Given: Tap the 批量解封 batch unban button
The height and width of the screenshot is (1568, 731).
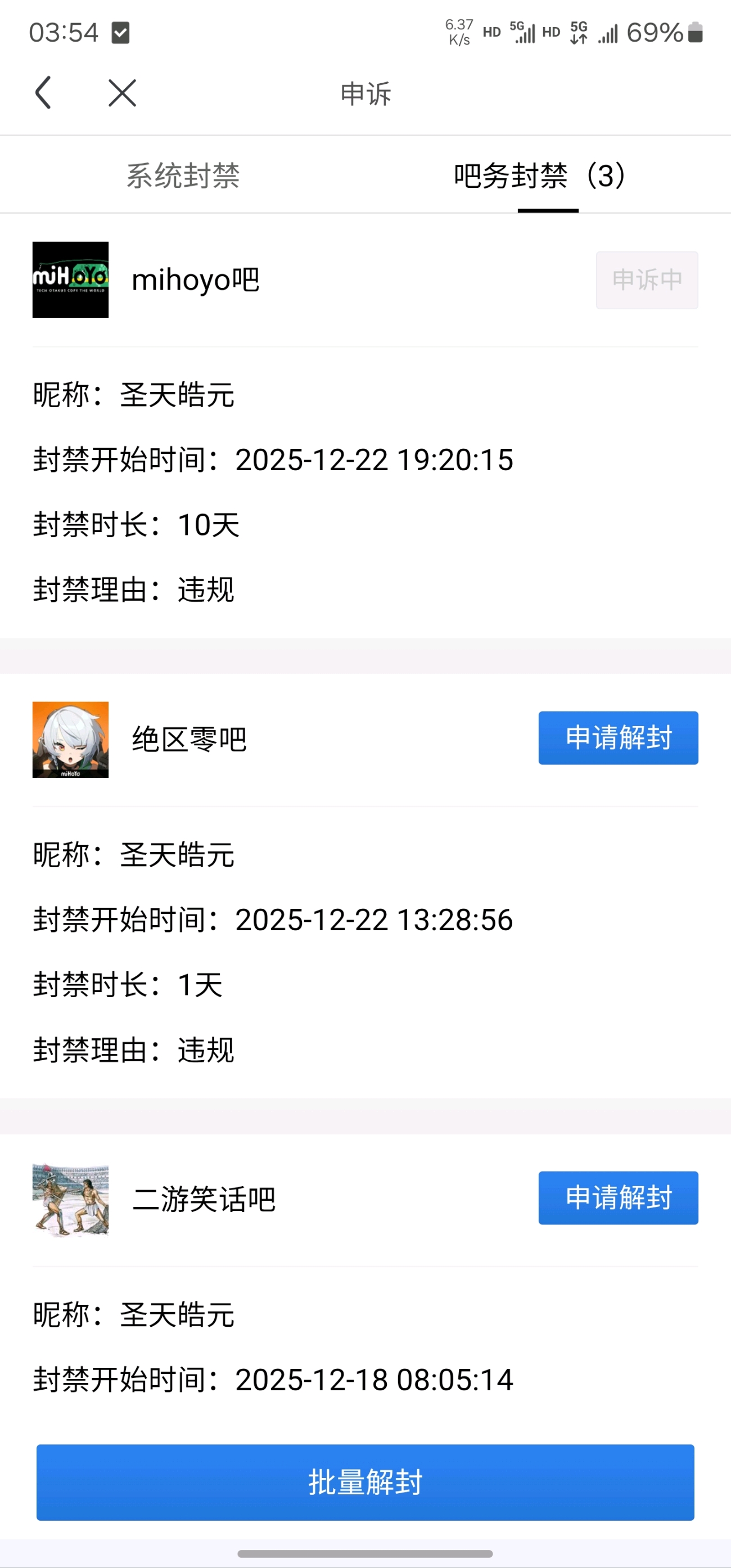Looking at the screenshot, I should [x=365, y=1481].
